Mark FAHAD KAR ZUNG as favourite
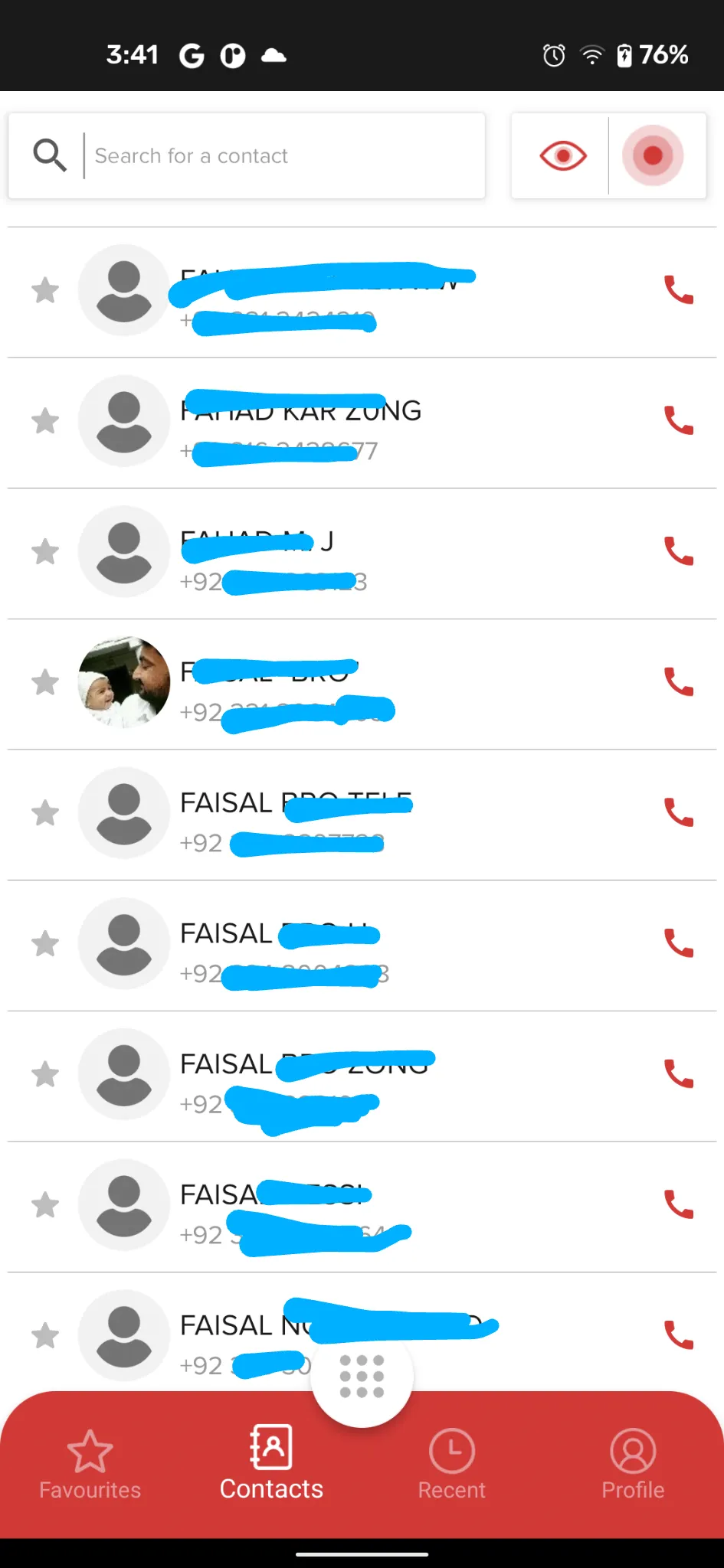Viewport: 724px width, 1568px height. pos(45,421)
